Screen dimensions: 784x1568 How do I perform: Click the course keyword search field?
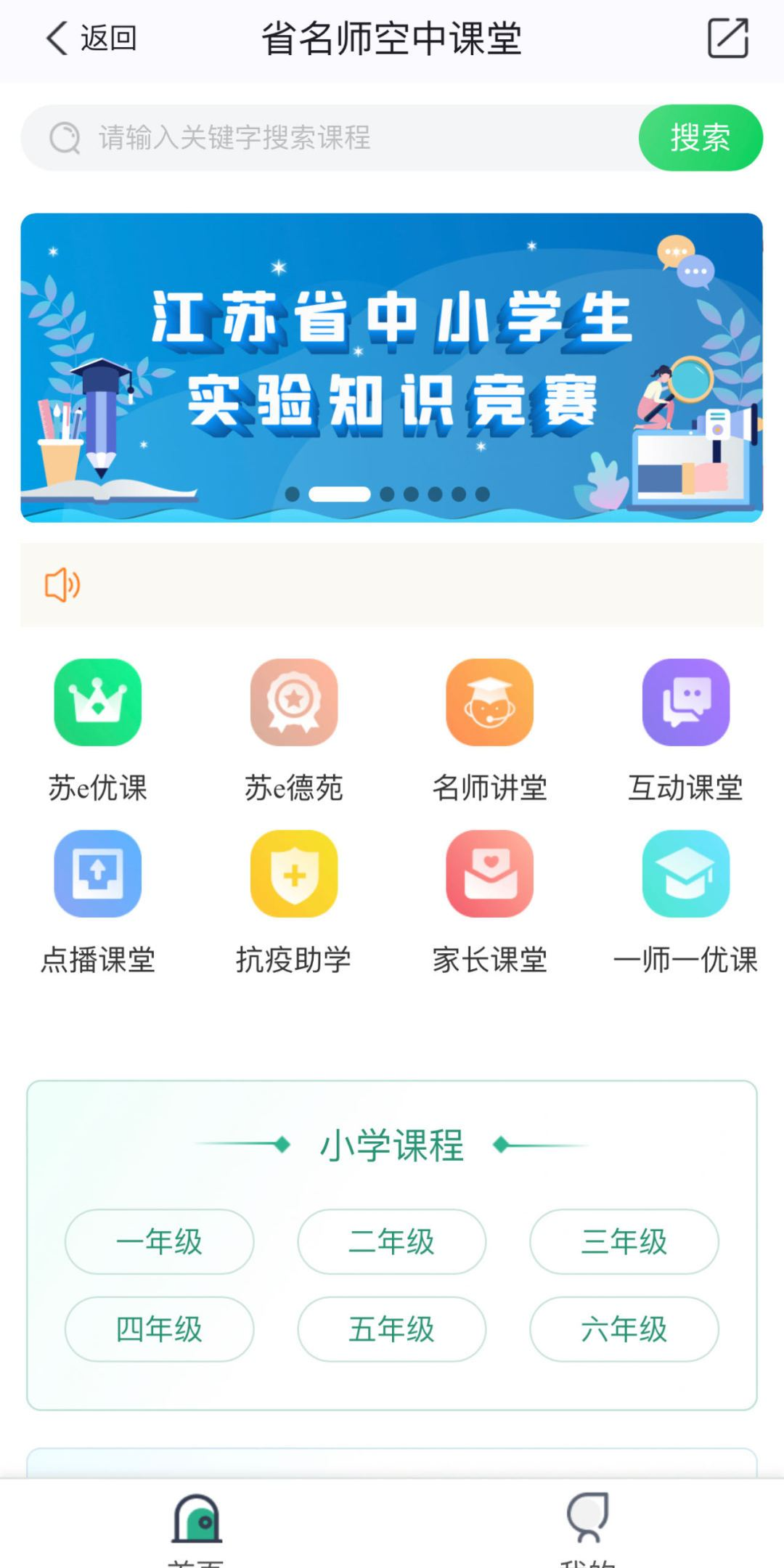click(327, 139)
